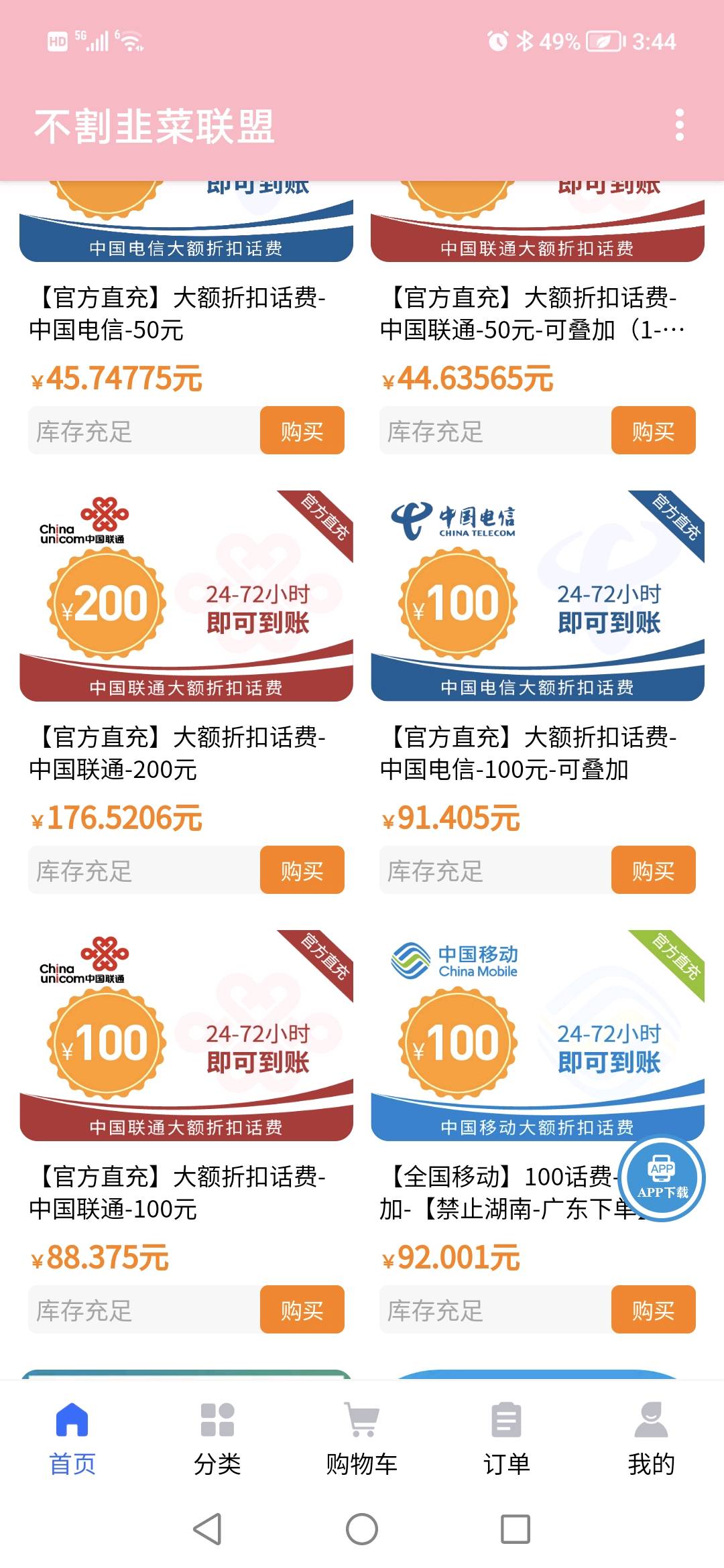
Task: Open the 中国联通 ¥100 product card
Action: (x=186, y=1036)
